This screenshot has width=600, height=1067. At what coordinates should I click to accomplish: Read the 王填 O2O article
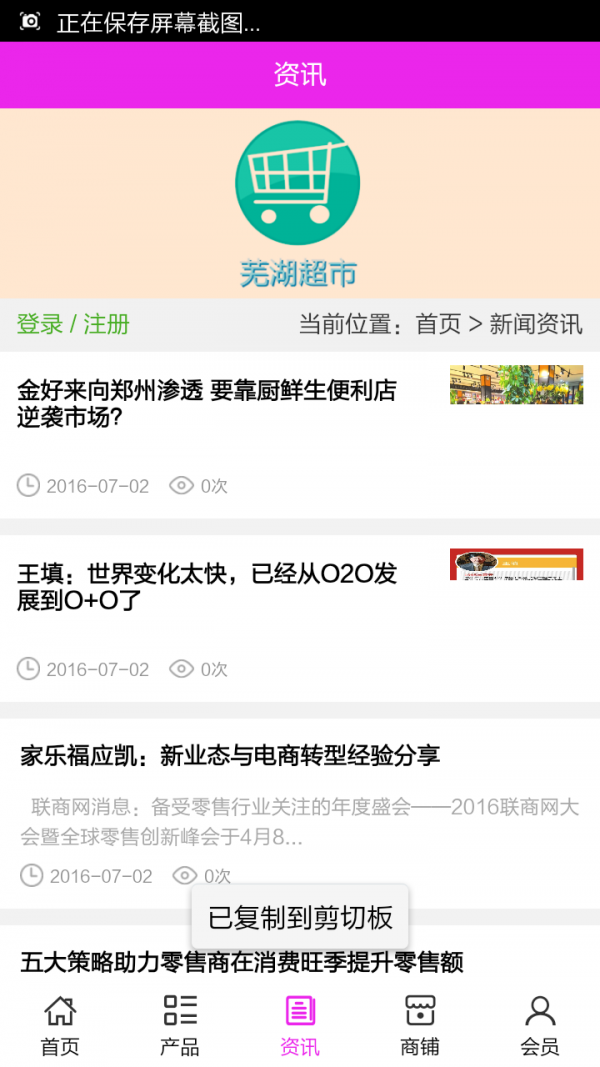point(207,587)
